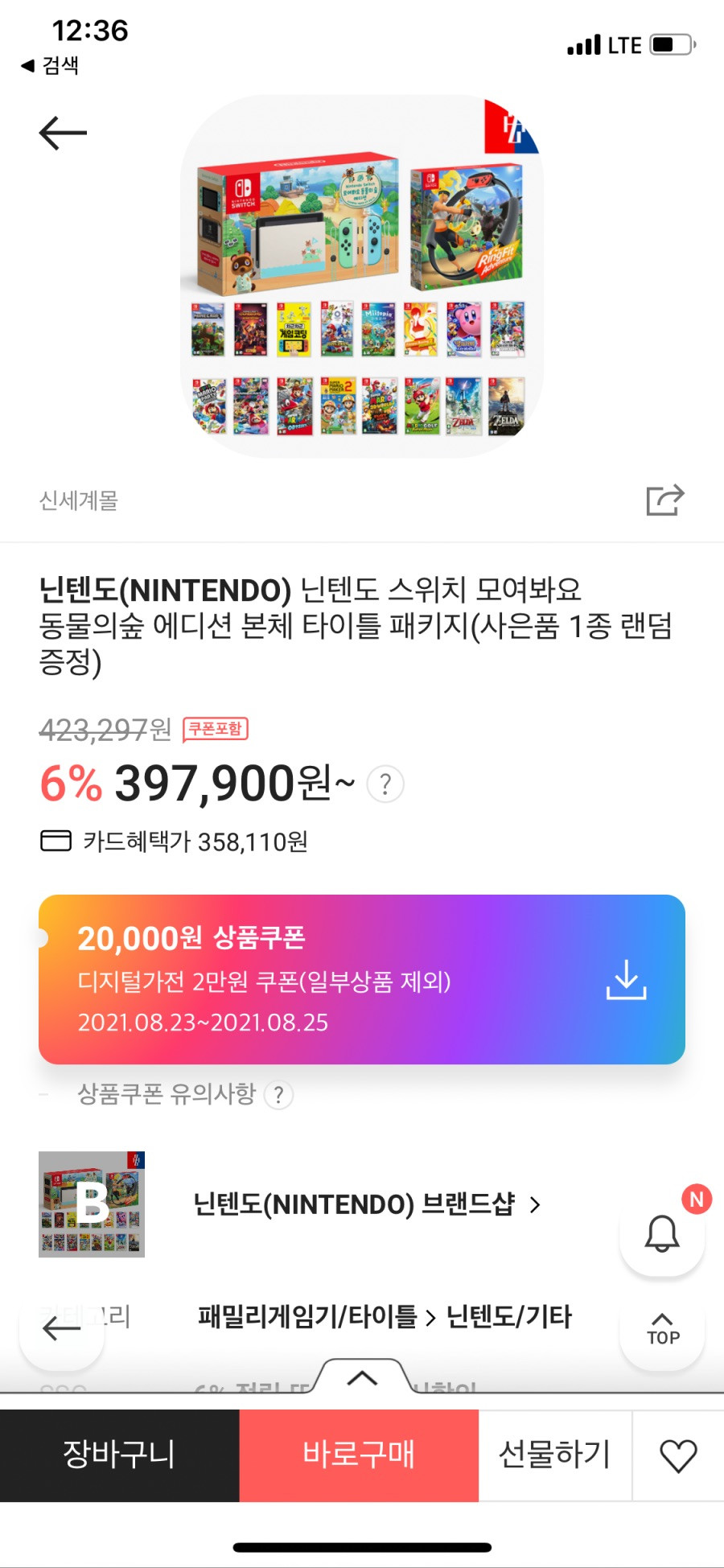The height and width of the screenshot is (1568, 724).
Task: Open the notifications bell
Action: [662, 1233]
